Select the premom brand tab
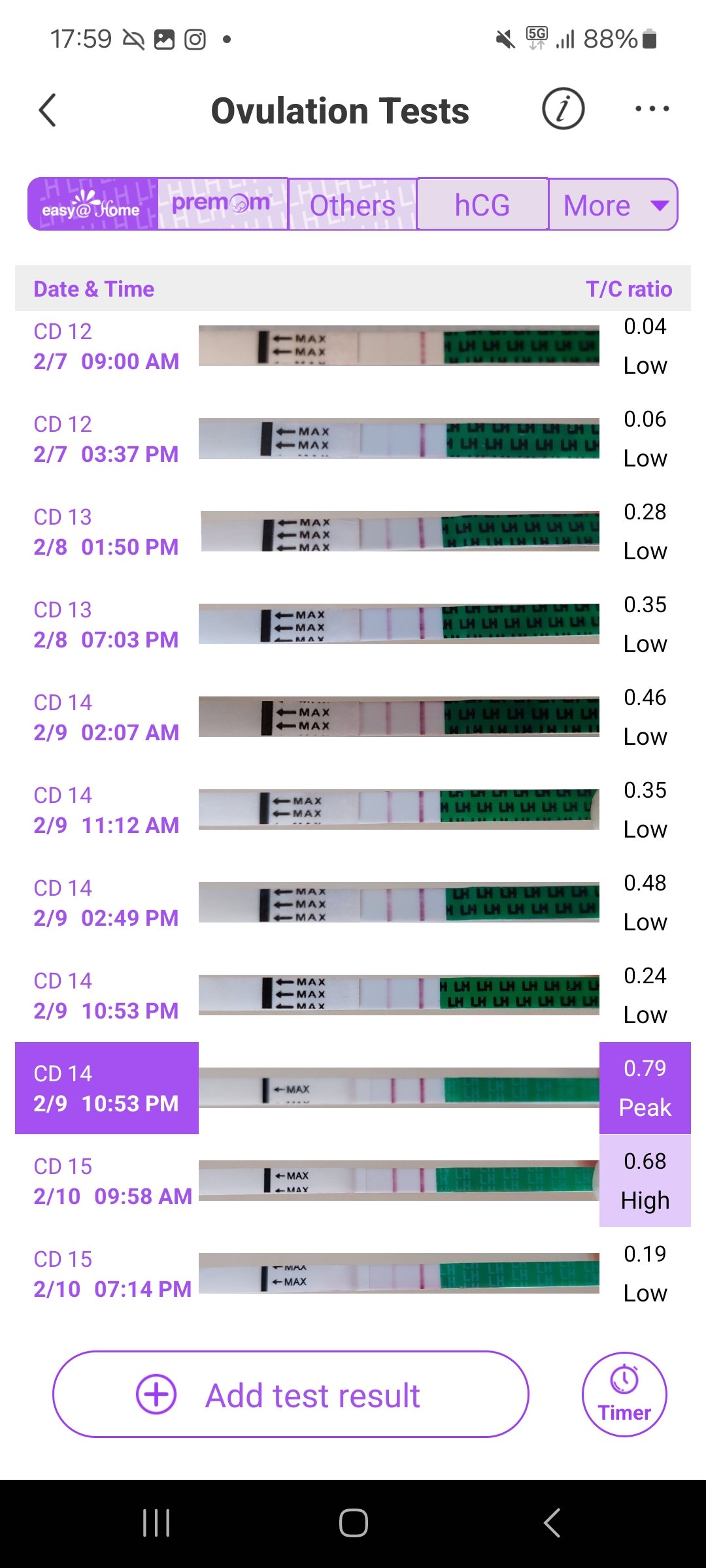 click(x=222, y=203)
